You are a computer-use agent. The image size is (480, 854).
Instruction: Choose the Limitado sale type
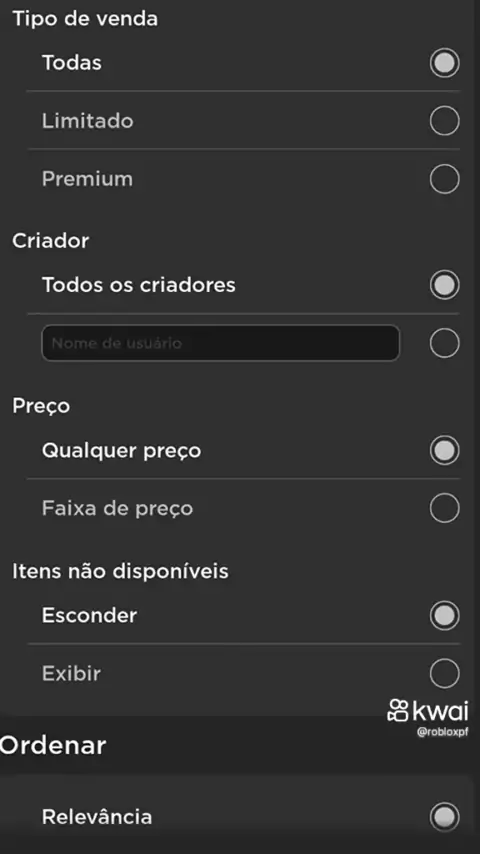coord(244,120)
